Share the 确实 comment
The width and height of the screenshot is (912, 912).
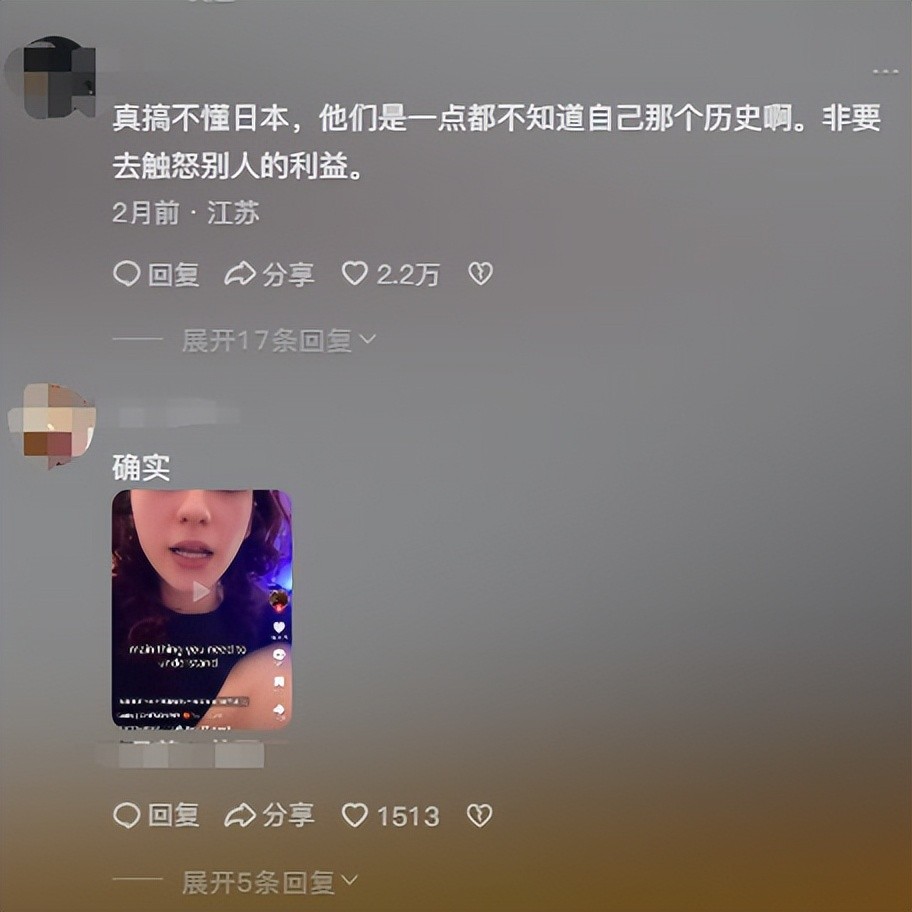point(269,816)
